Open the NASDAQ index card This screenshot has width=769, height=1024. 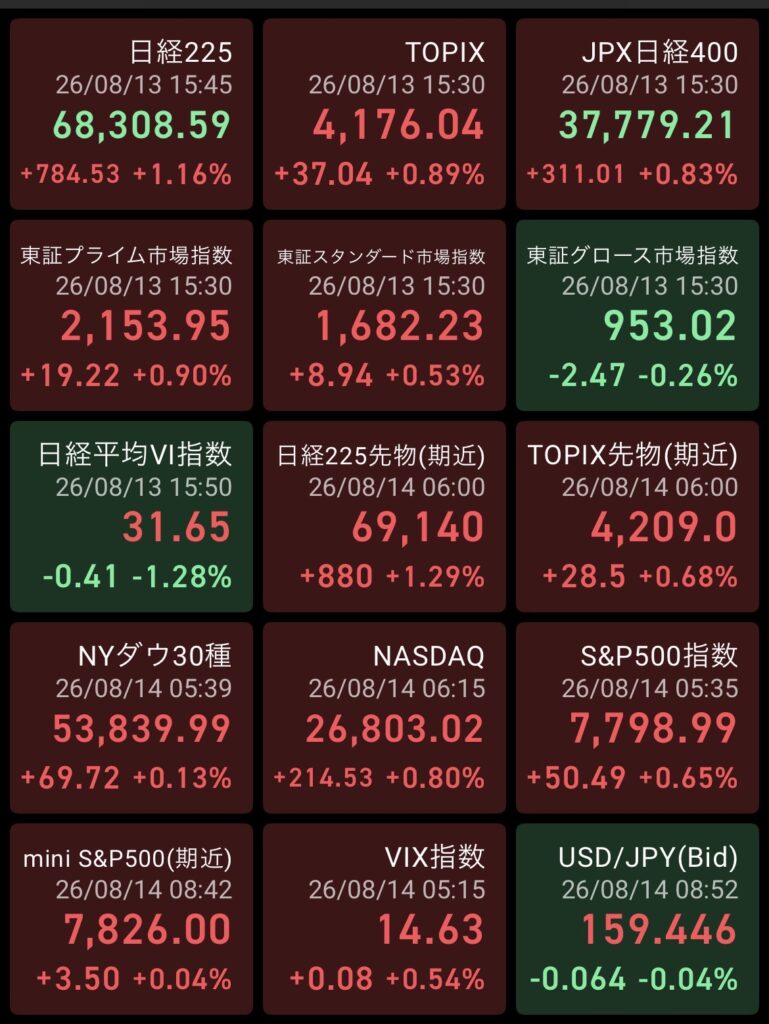[x=384, y=717]
